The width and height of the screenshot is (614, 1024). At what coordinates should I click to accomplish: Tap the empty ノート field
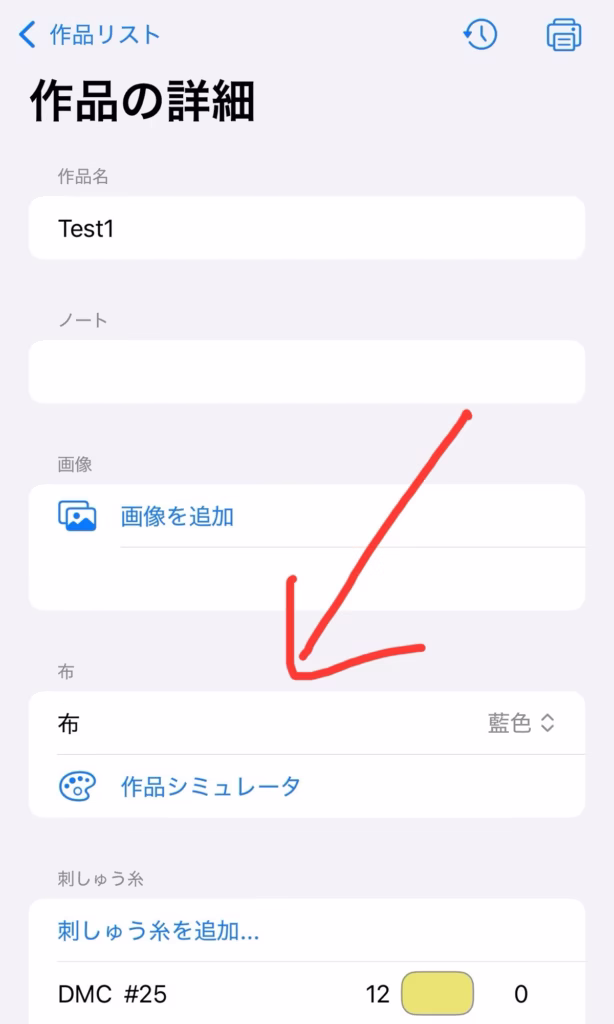pos(306,372)
